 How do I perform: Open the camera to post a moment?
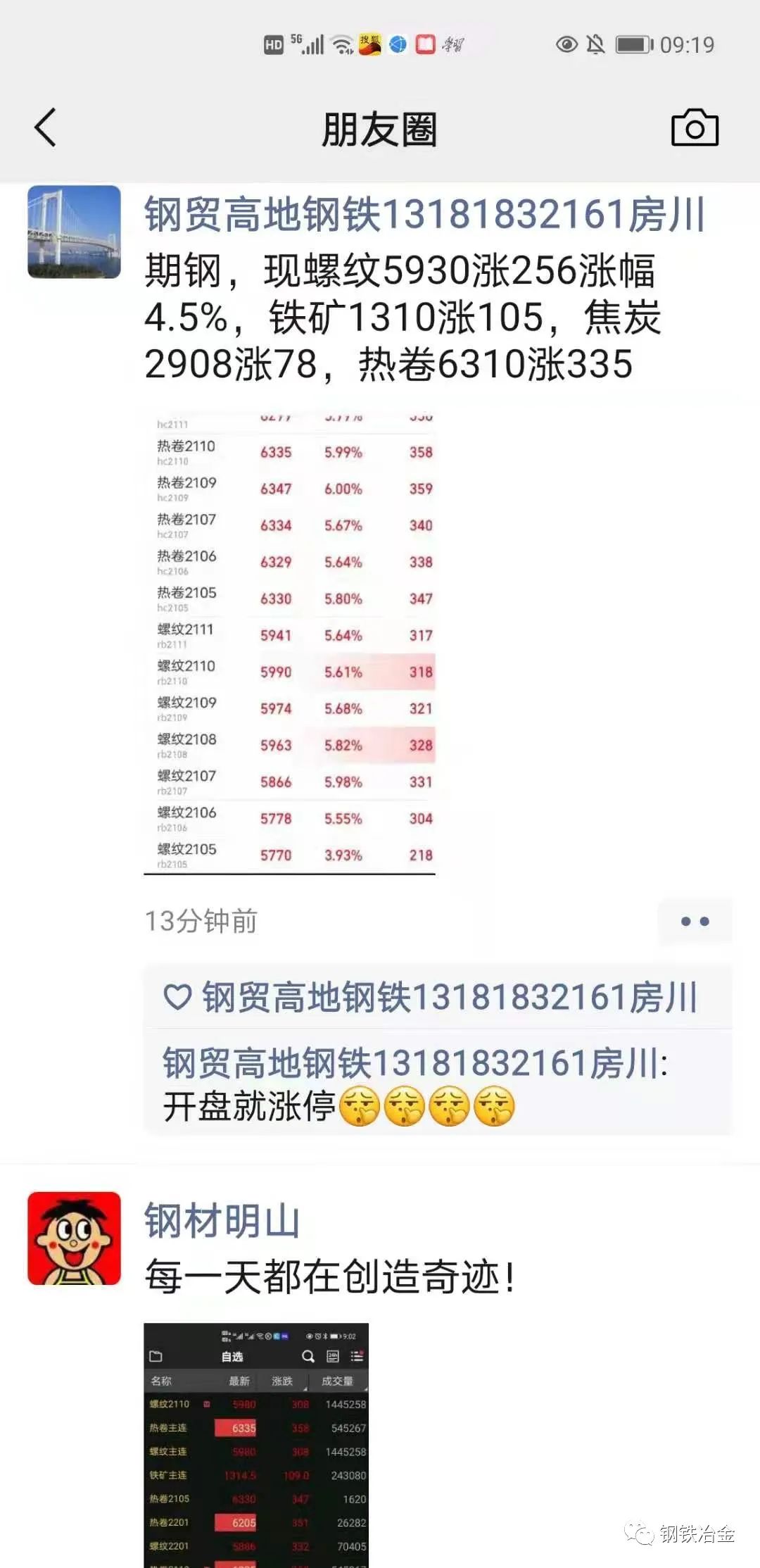coord(695,128)
